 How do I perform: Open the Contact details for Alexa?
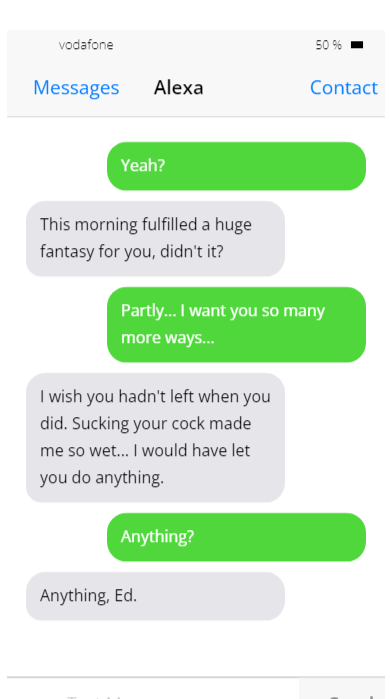tap(344, 87)
